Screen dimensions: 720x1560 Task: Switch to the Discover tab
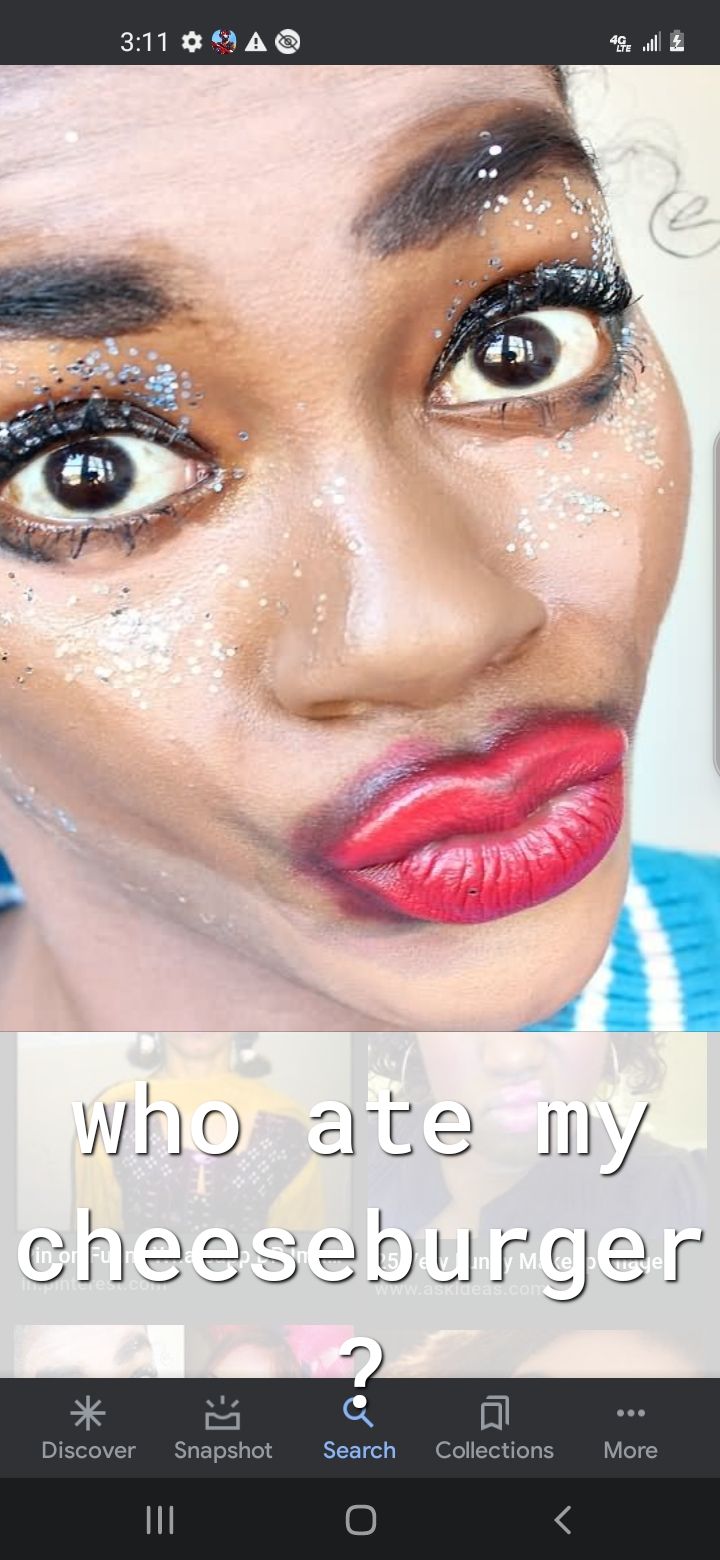88,1428
